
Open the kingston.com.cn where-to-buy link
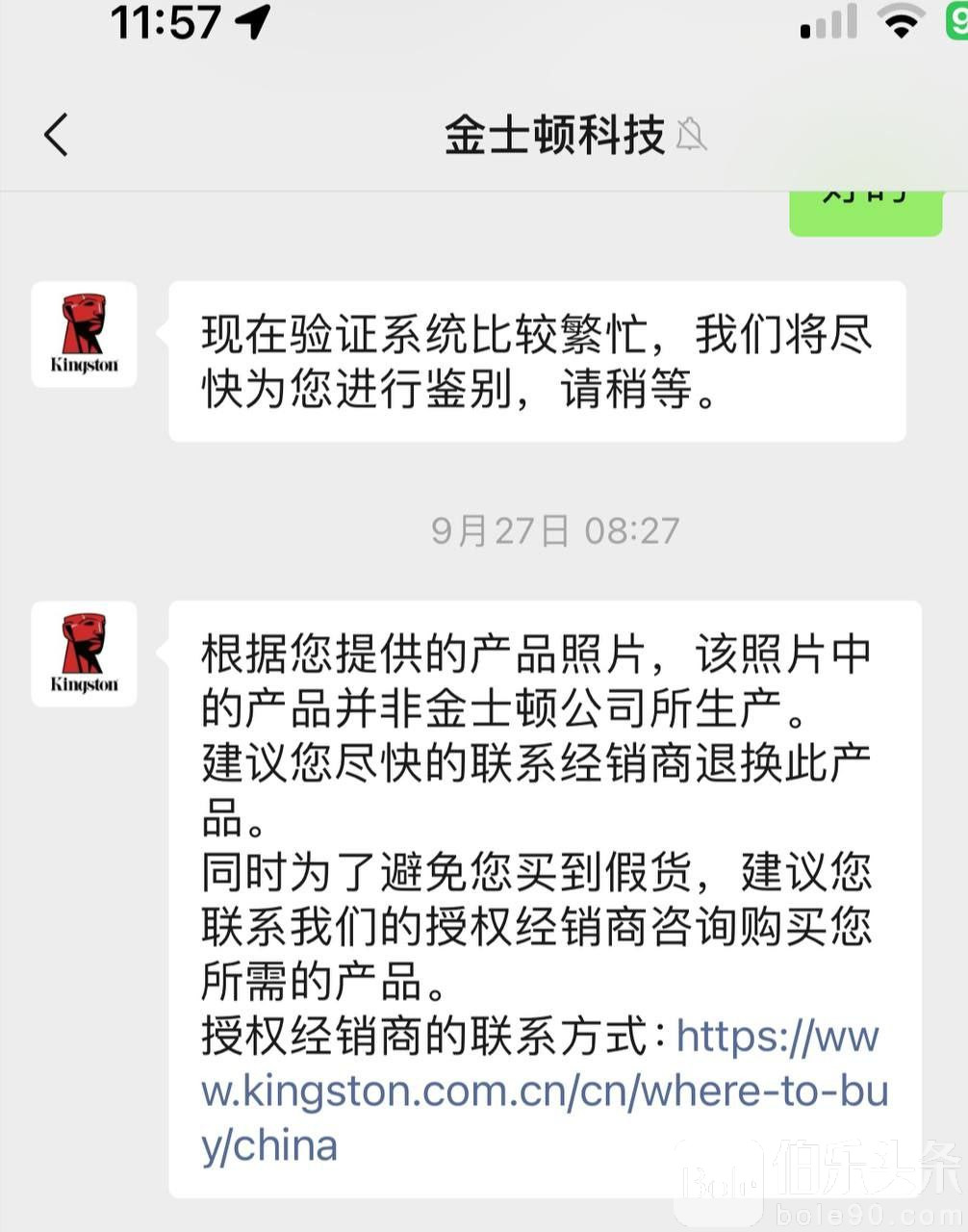coord(544,1092)
